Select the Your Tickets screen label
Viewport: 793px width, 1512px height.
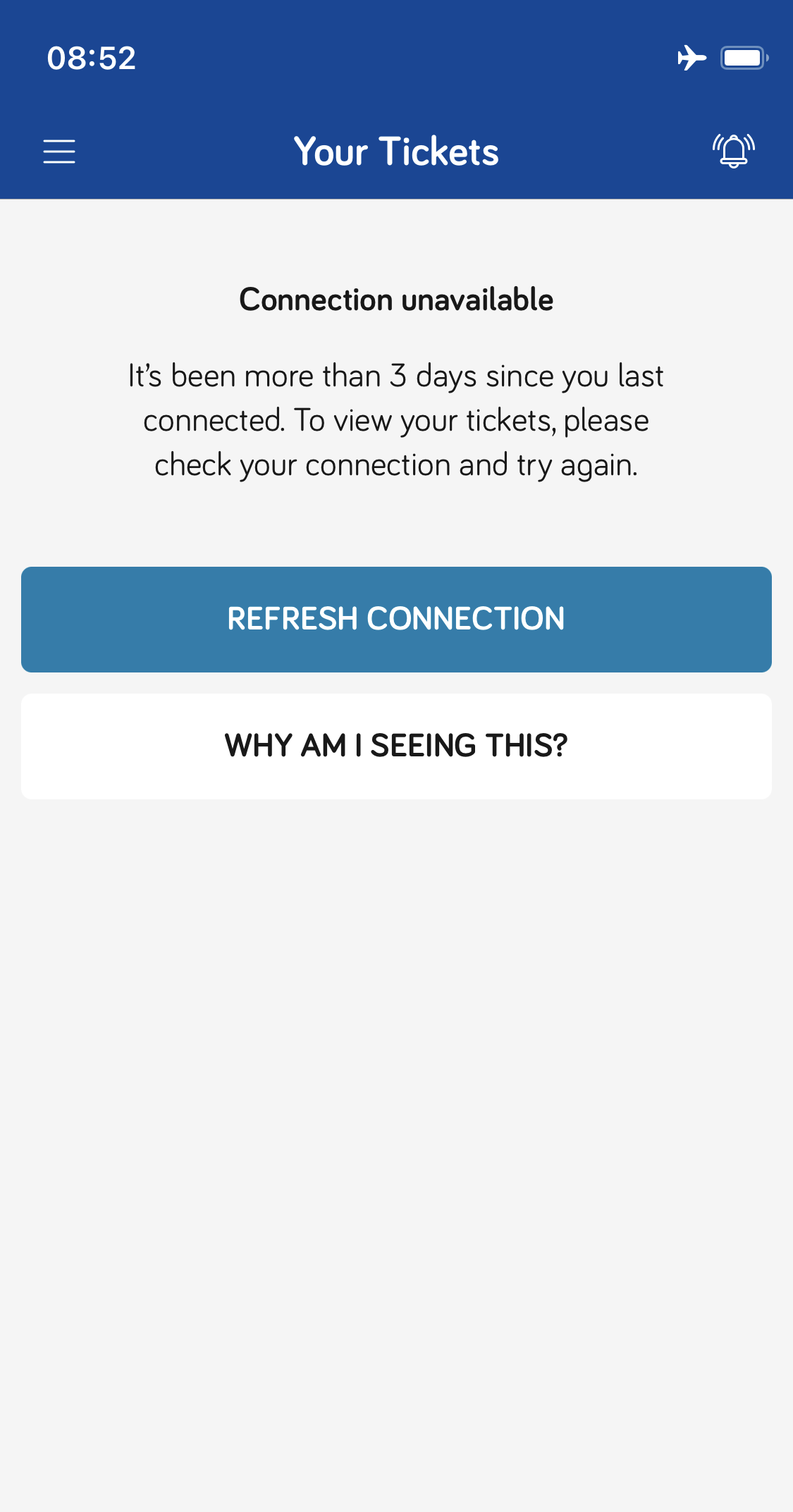click(396, 151)
